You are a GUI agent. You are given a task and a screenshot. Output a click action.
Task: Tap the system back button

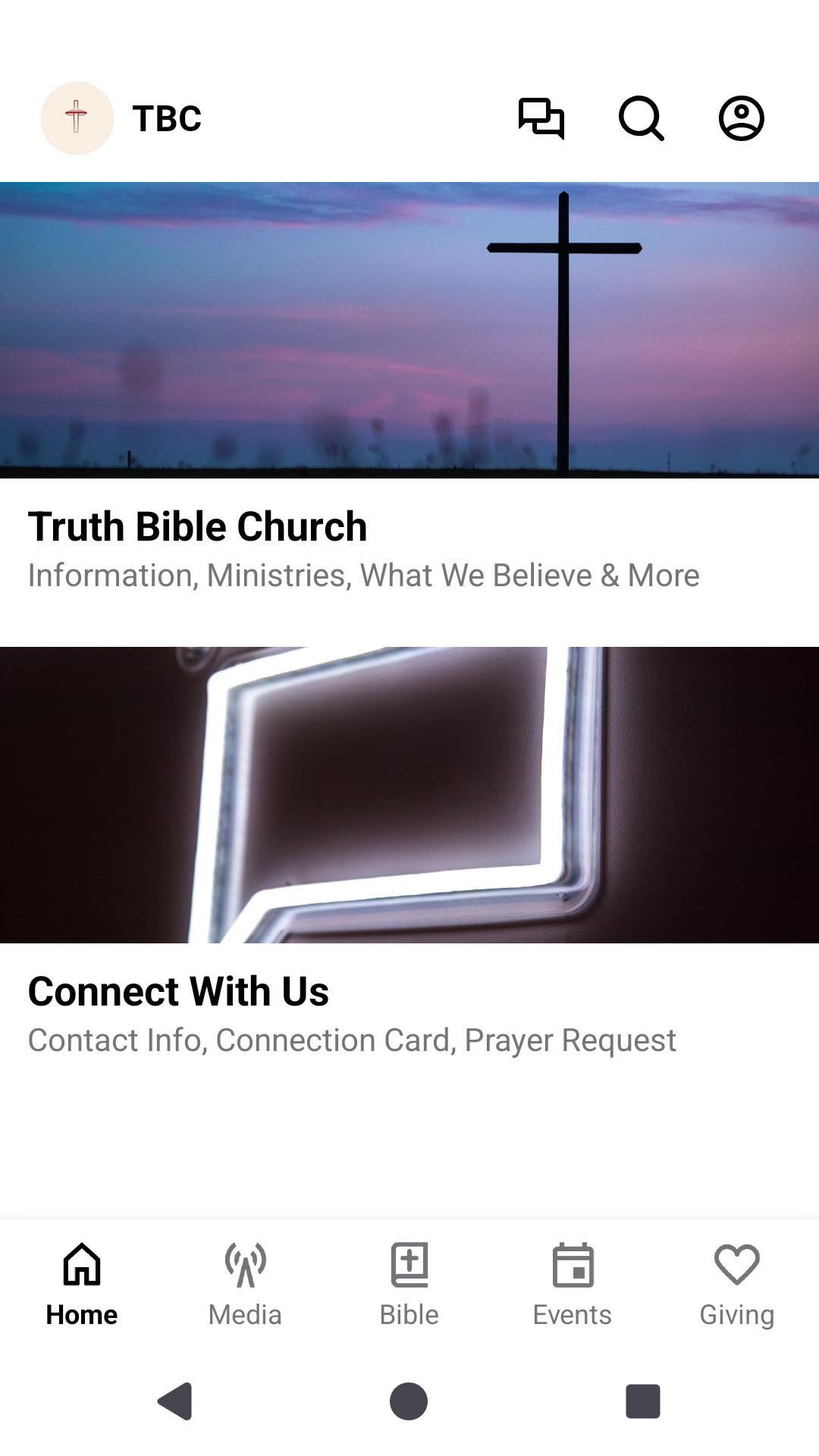click(x=175, y=1401)
